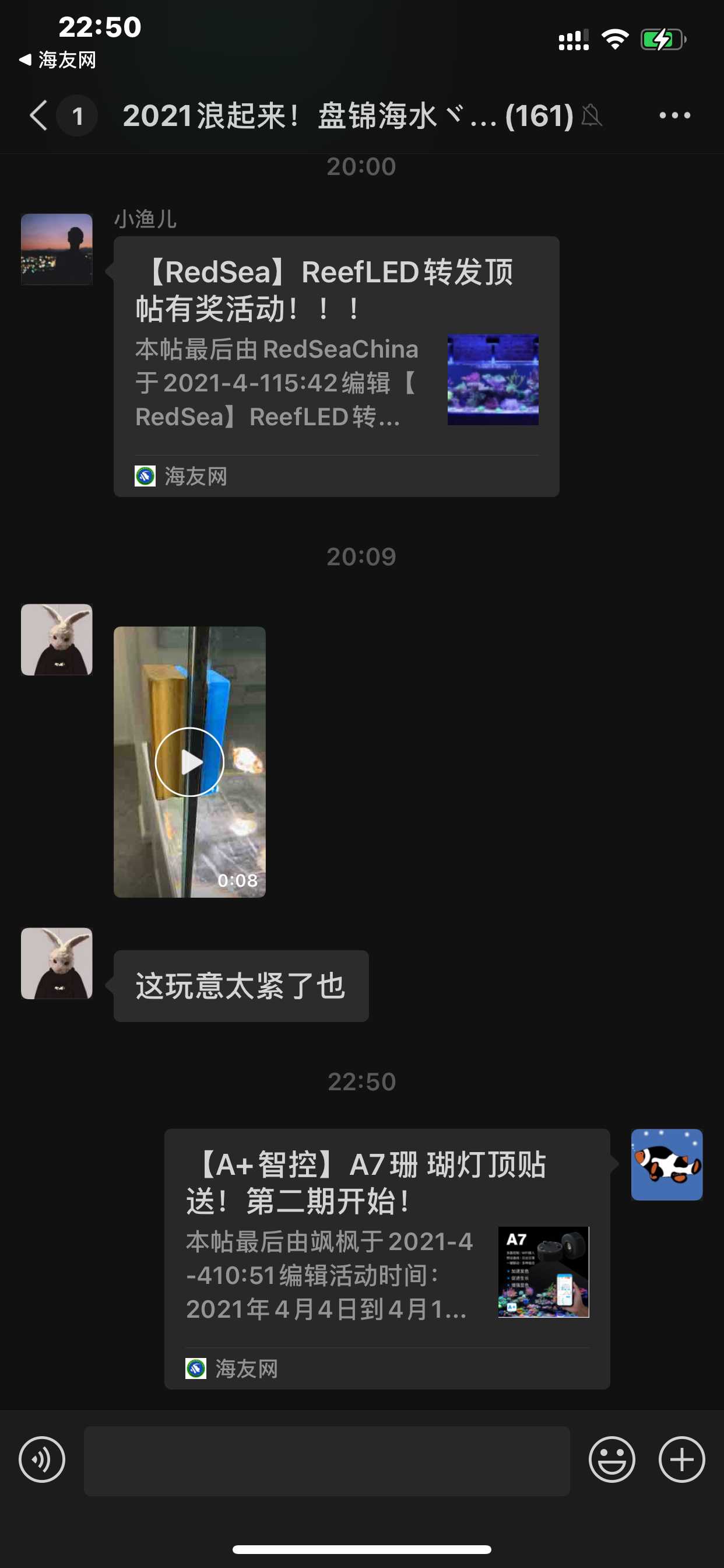Open the emoji sticker panel
Image resolution: width=724 pixels, height=1568 pixels.
(611, 1459)
